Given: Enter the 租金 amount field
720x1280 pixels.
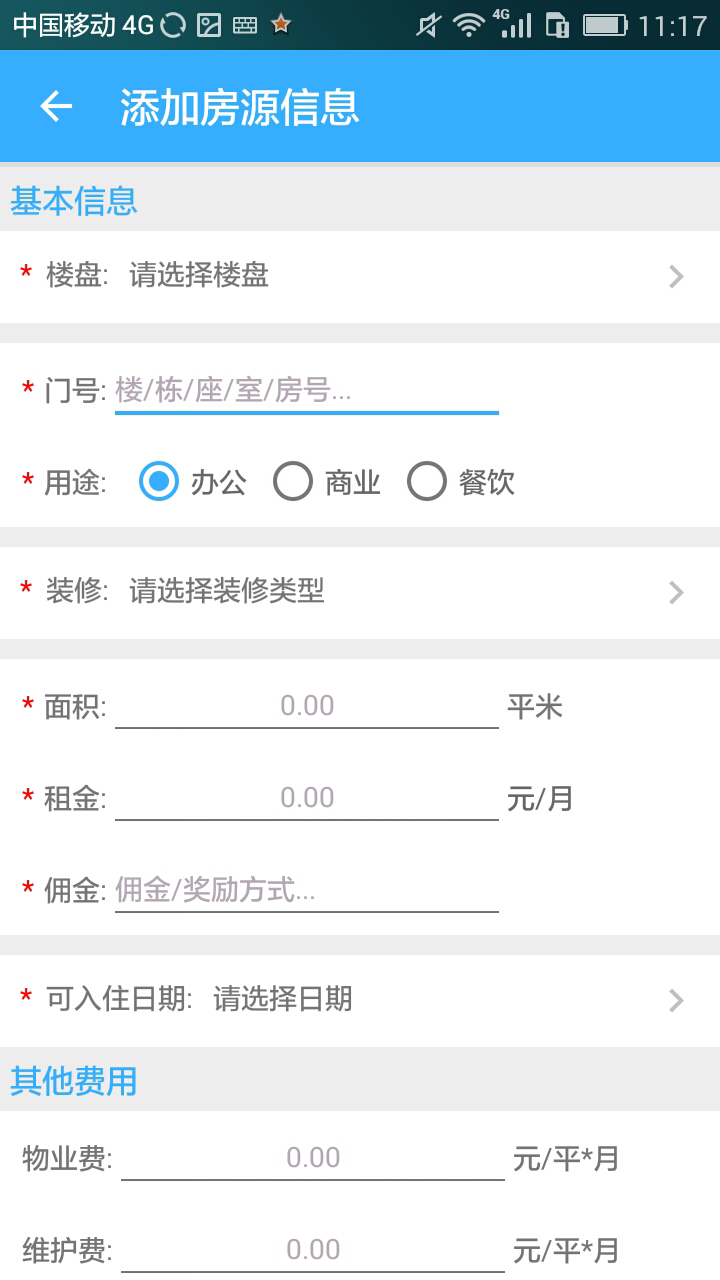Looking at the screenshot, I should [x=306, y=798].
